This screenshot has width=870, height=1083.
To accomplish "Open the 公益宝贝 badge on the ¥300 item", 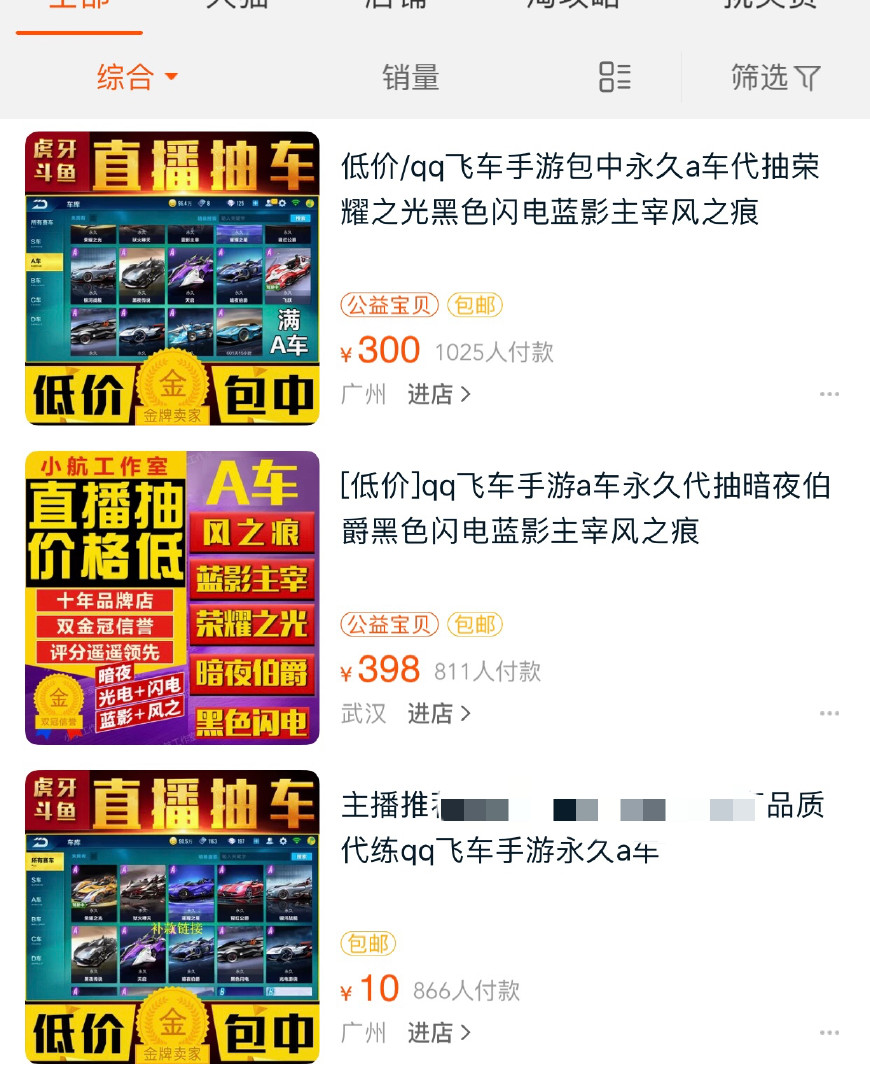I will pyautogui.click(x=389, y=305).
